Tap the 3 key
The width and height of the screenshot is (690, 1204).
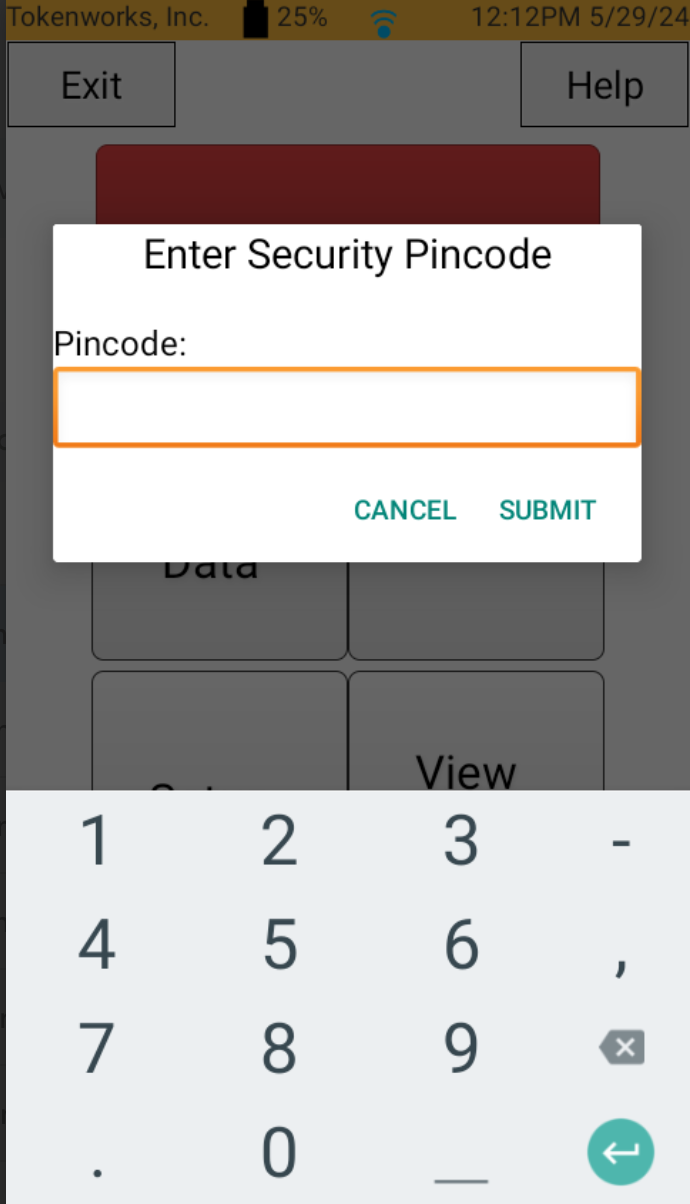[x=461, y=841]
